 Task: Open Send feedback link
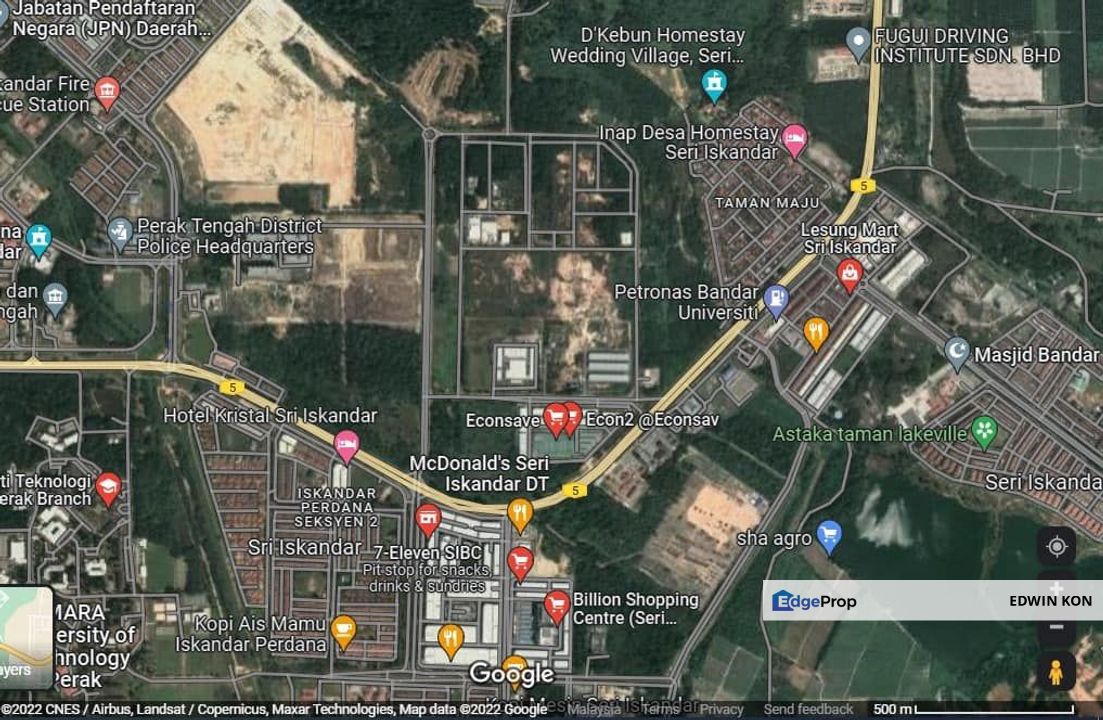[x=808, y=709]
